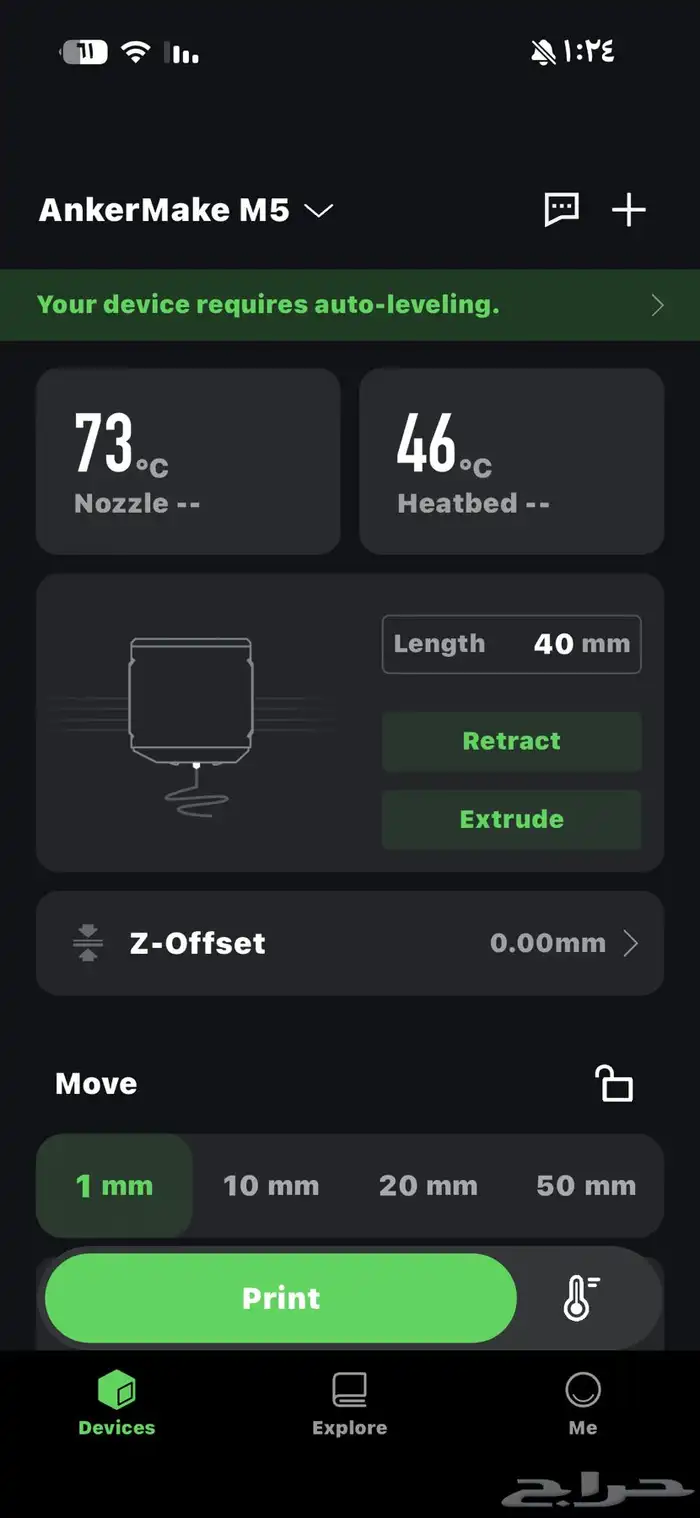Open the Heatbed temperature card
The width and height of the screenshot is (700, 1518).
point(511,461)
